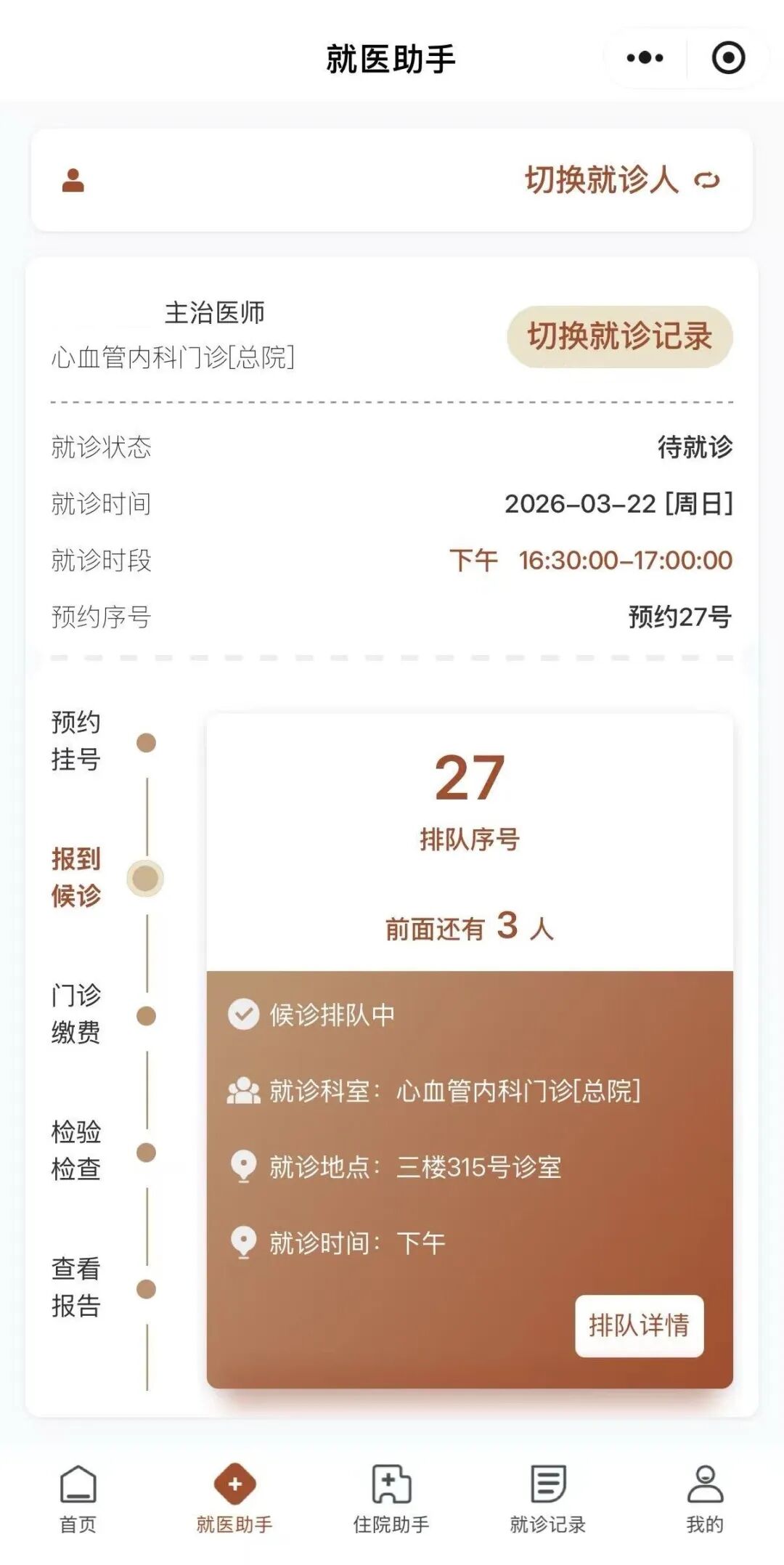Select the 门诊缴费 step
The height and width of the screenshot is (1565, 784).
point(76,1014)
